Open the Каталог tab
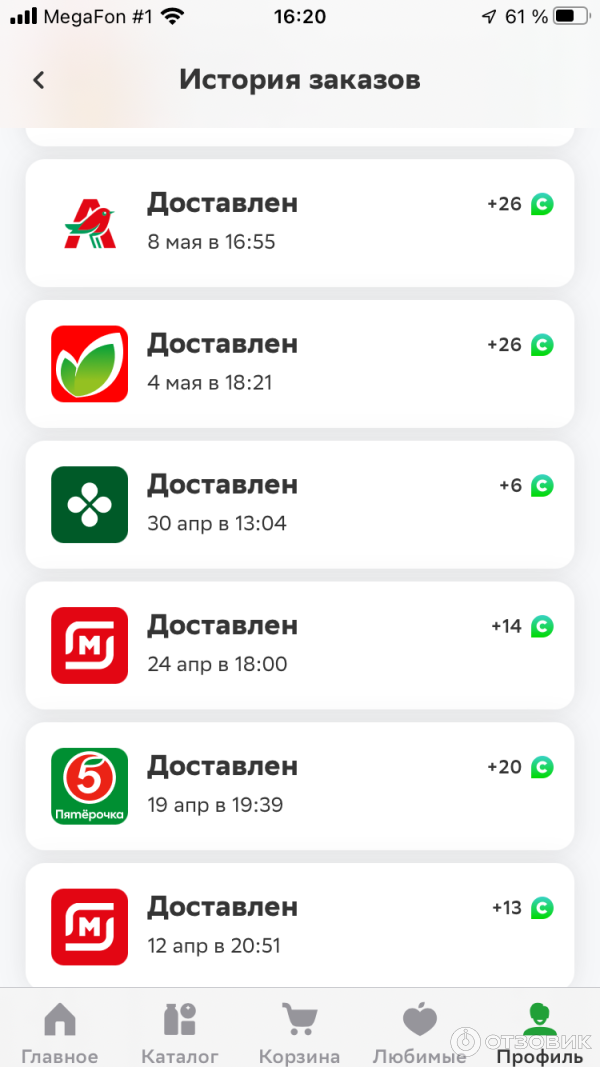The width and height of the screenshot is (600, 1067). [x=180, y=1032]
